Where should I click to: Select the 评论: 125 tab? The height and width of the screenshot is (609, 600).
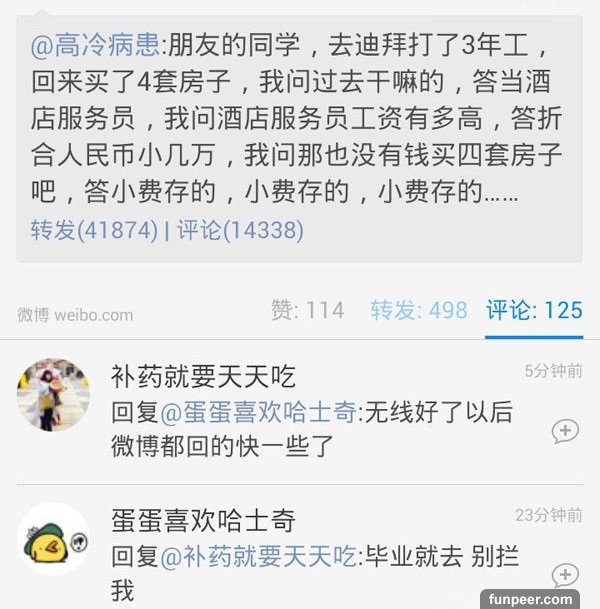pos(534,311)
